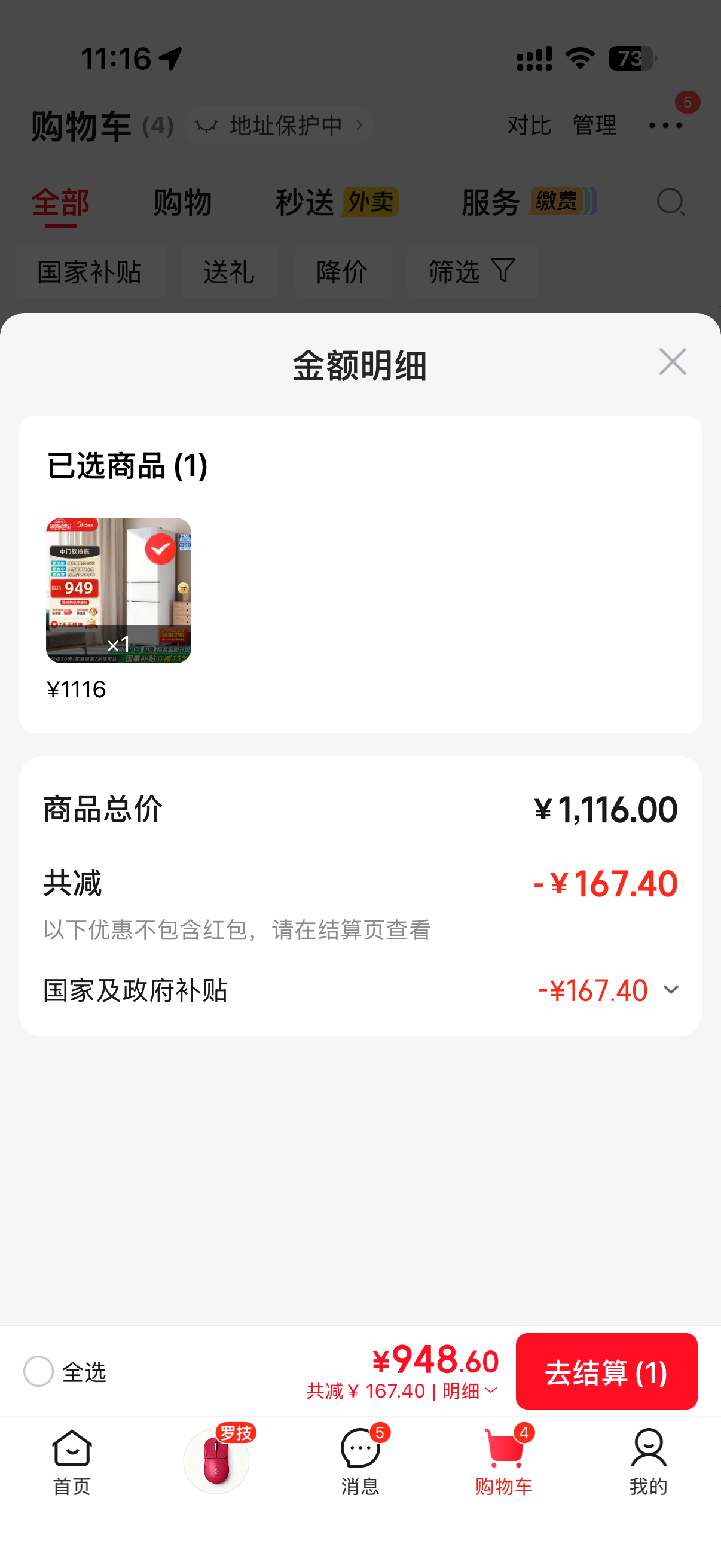Screen dimensions: 721x1568
Task: Switch to the 我的 profile tab
Action: tap(649, 1462)
